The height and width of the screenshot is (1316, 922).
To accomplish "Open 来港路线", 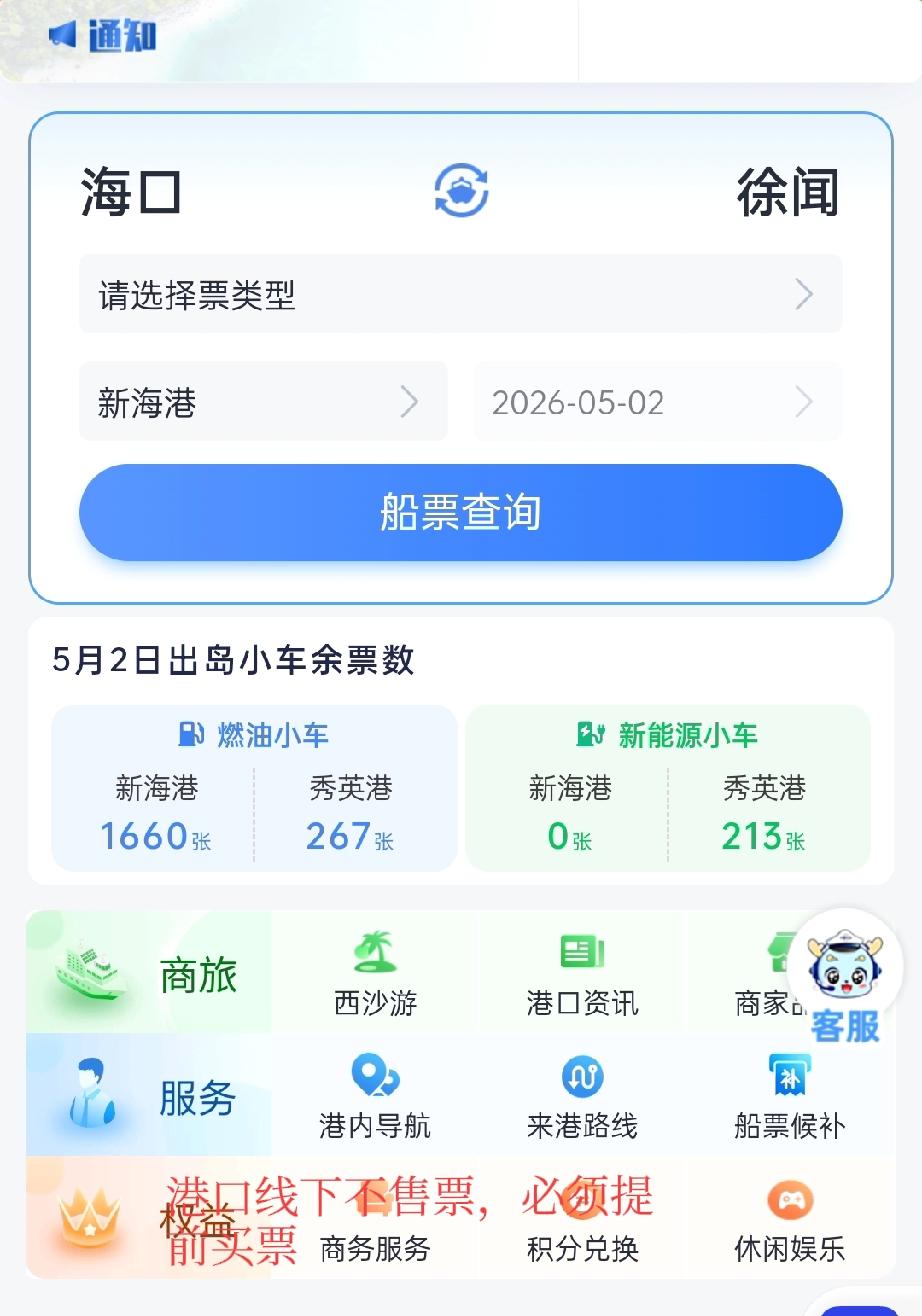I will click(582, 1097).
